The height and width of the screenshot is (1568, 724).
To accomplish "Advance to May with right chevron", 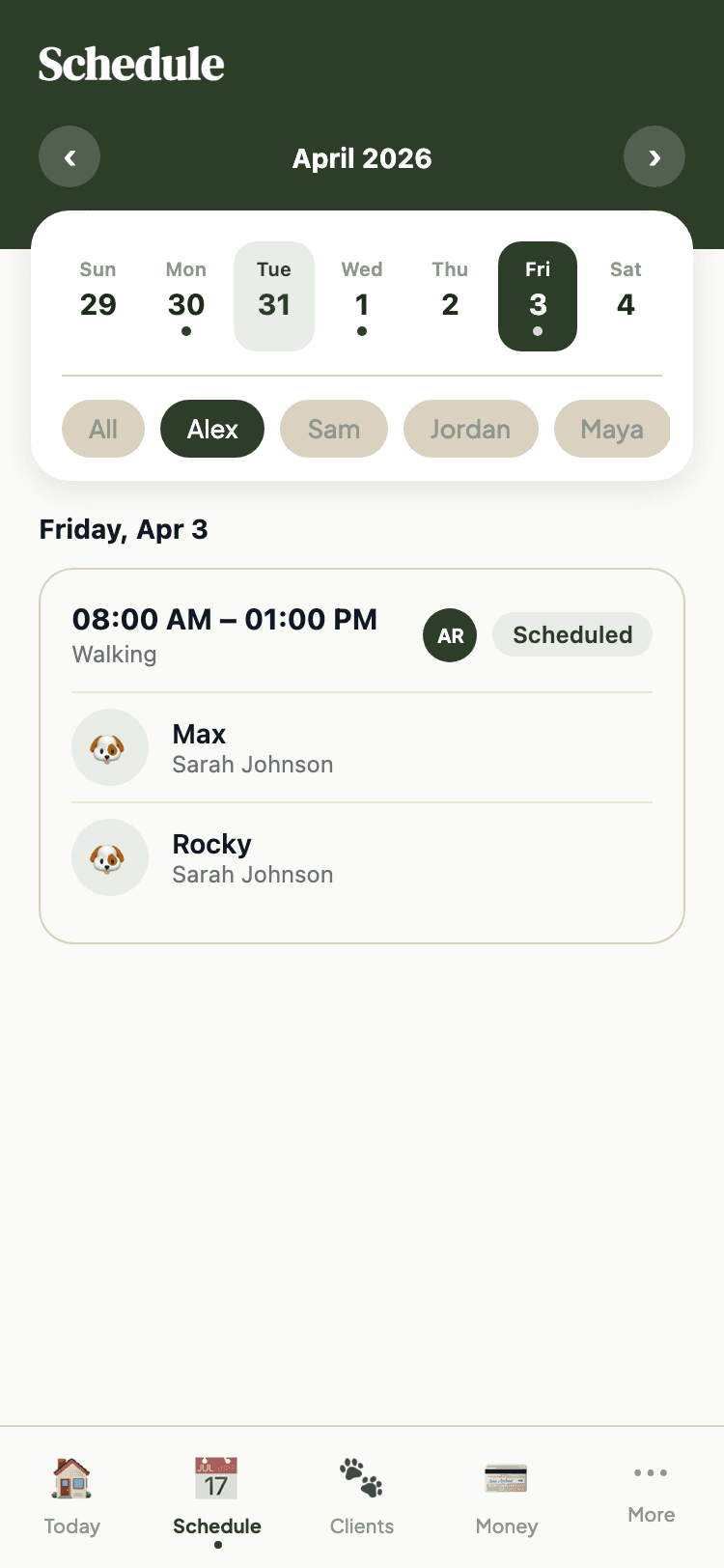I will coord(654,156).
